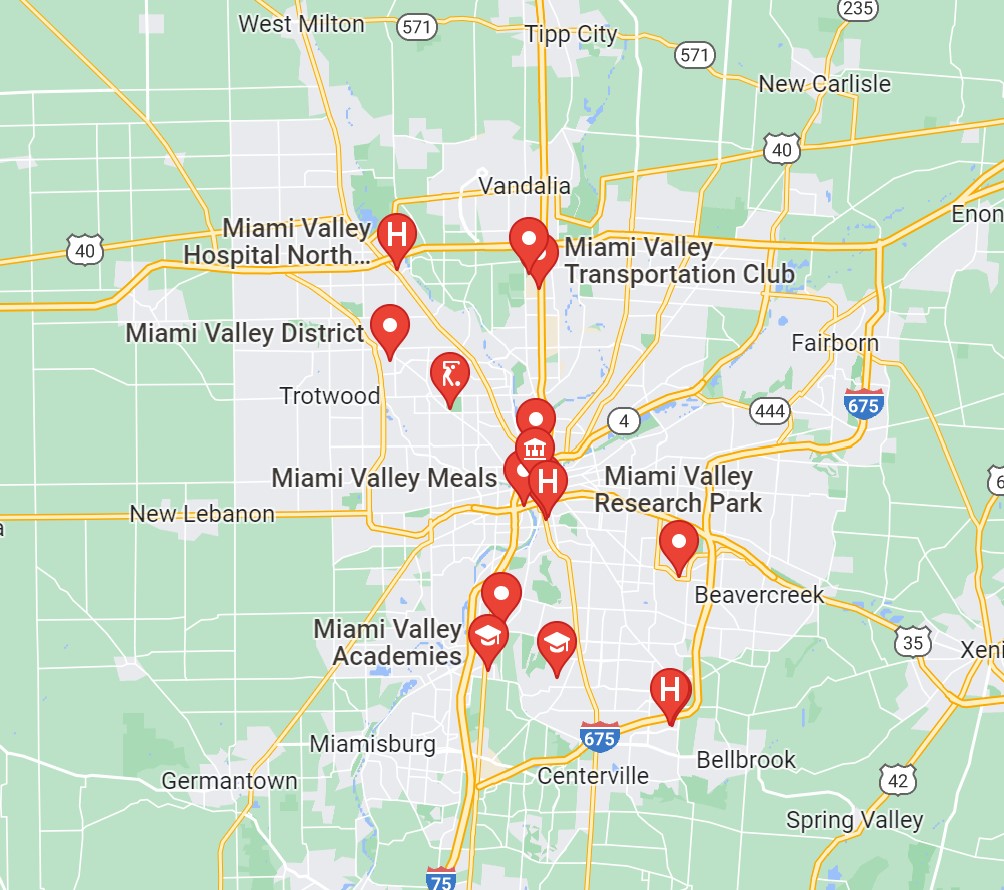Open the Miami Valley Academies school pin
1004x890 pixels.
[487, 634]
